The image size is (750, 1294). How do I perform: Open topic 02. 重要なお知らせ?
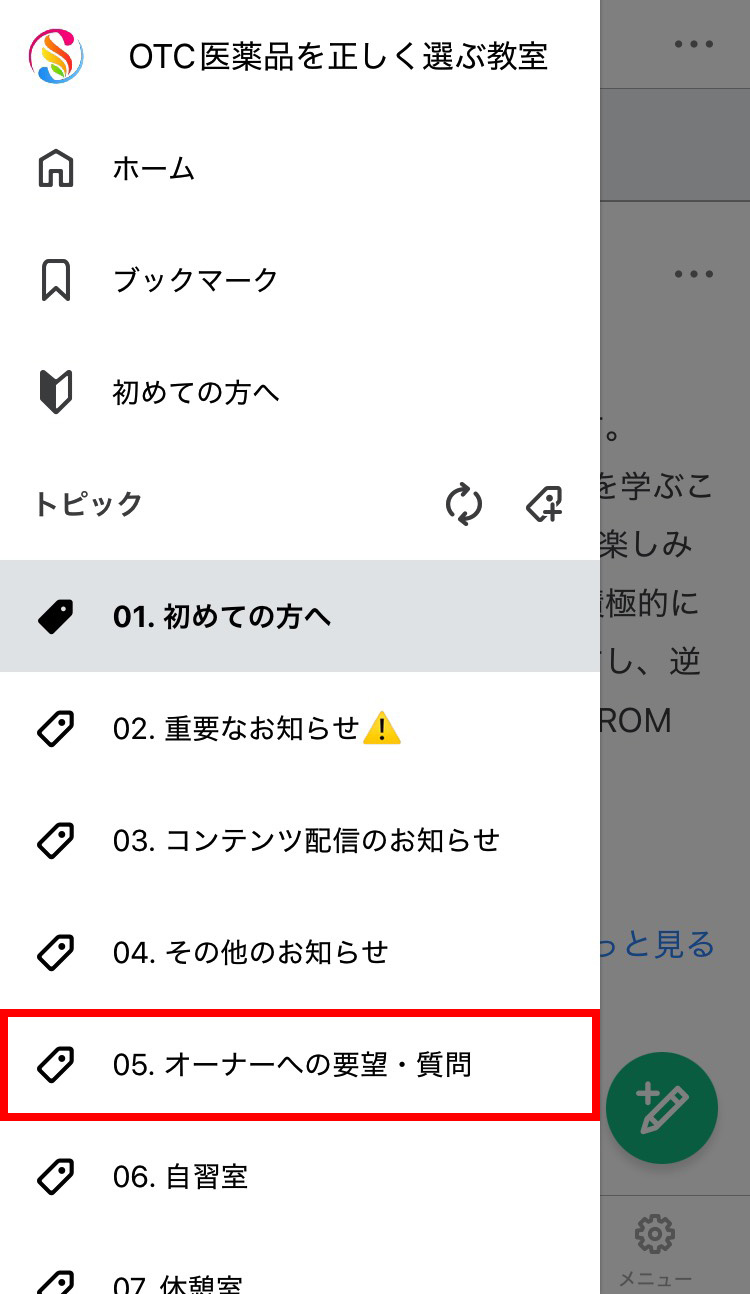(256, 730)
